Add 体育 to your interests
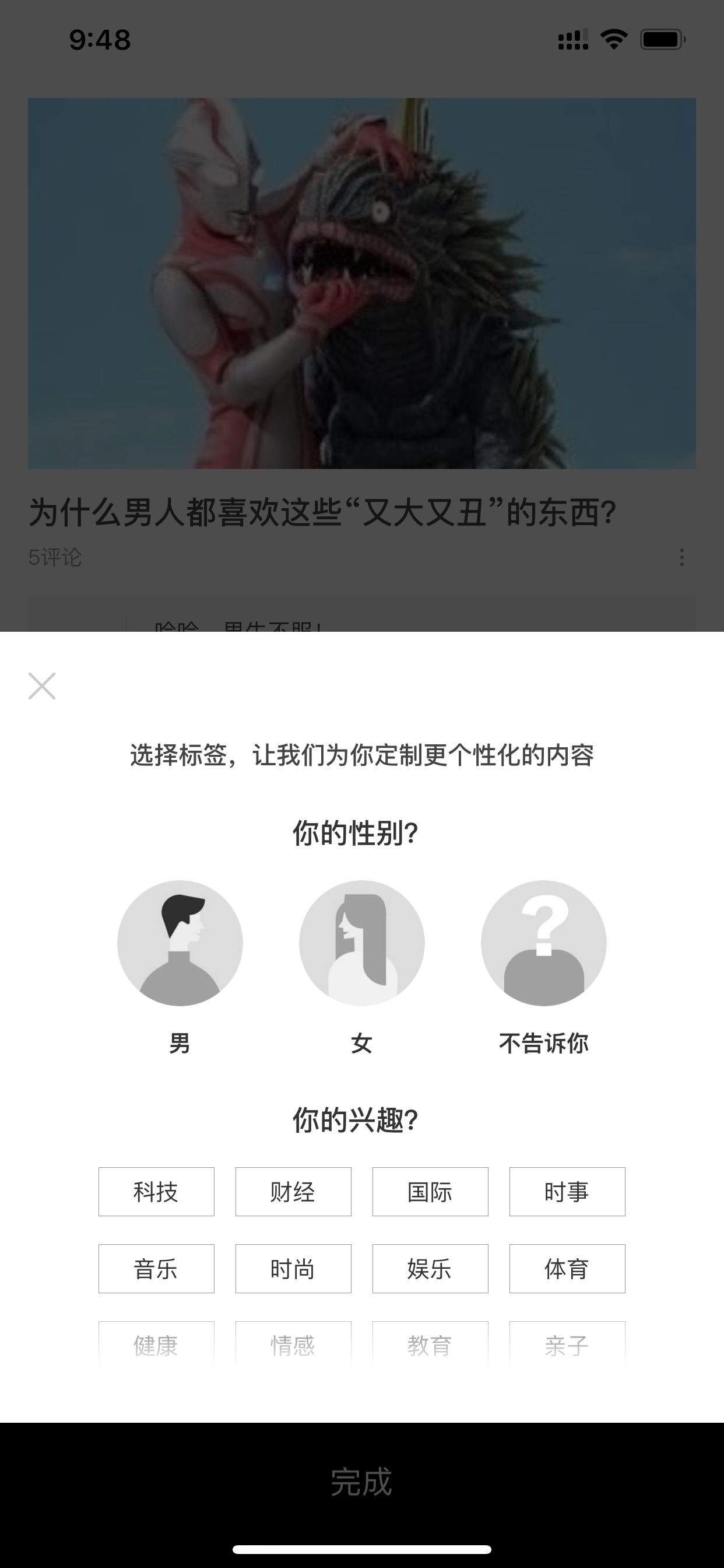This screenshot has width=724, height=1568. [x=567, y=1269]
